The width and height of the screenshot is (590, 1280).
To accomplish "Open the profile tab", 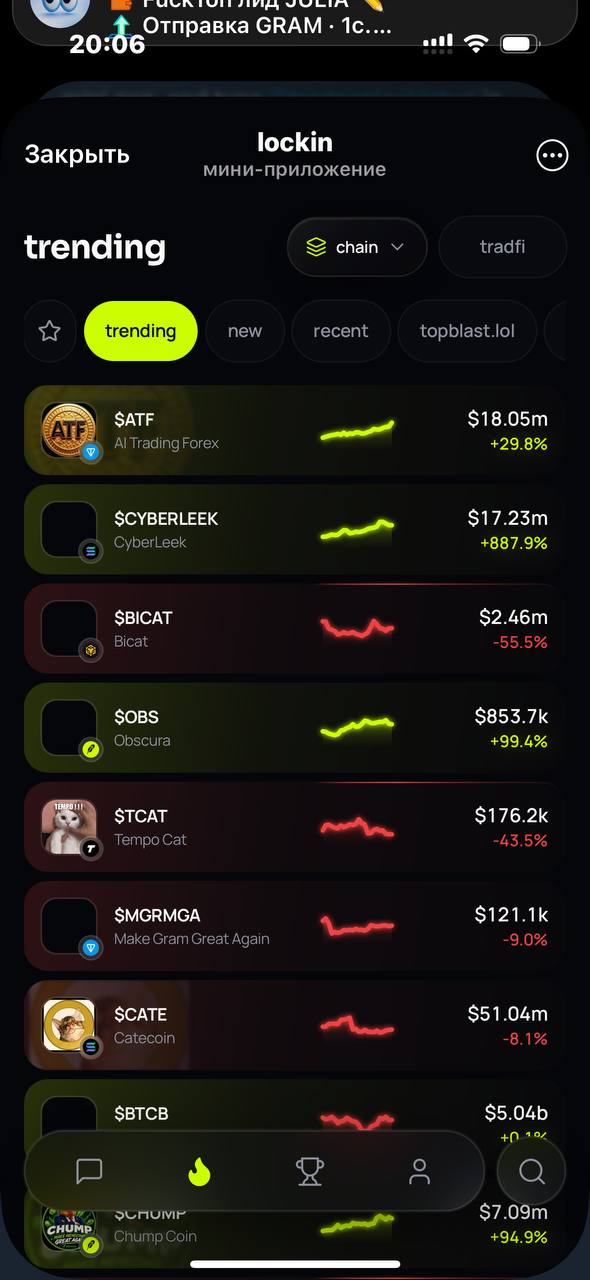I will coord(420,1171).
